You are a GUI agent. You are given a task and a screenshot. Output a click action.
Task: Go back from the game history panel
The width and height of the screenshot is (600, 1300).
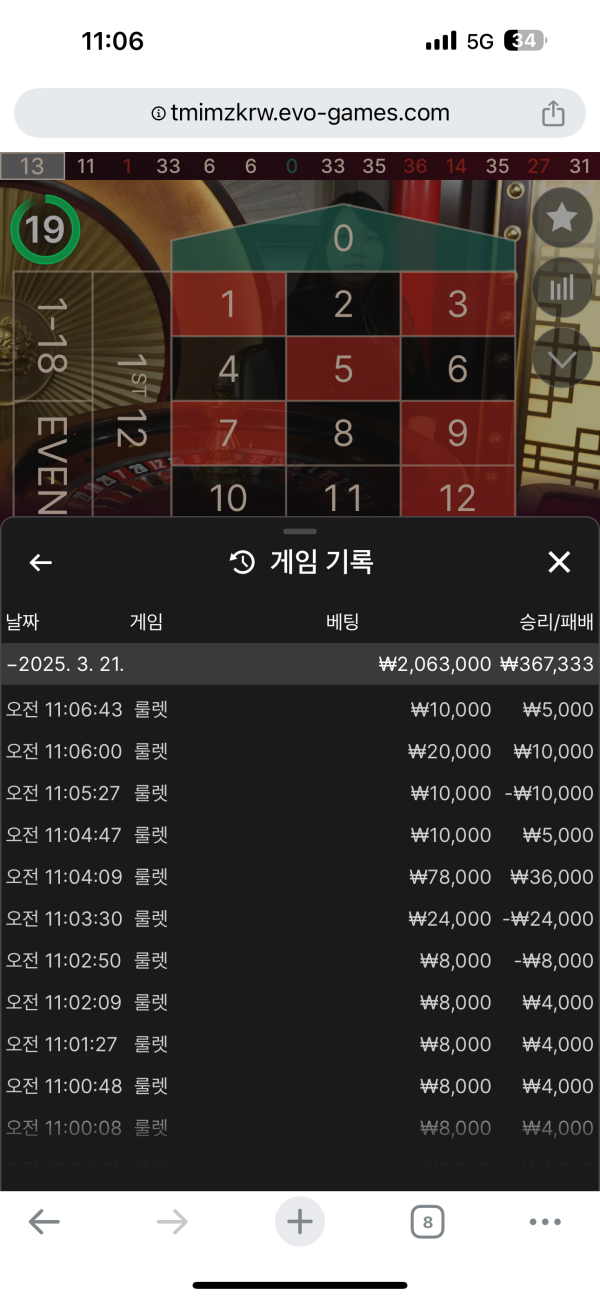[x=40, y=563]
